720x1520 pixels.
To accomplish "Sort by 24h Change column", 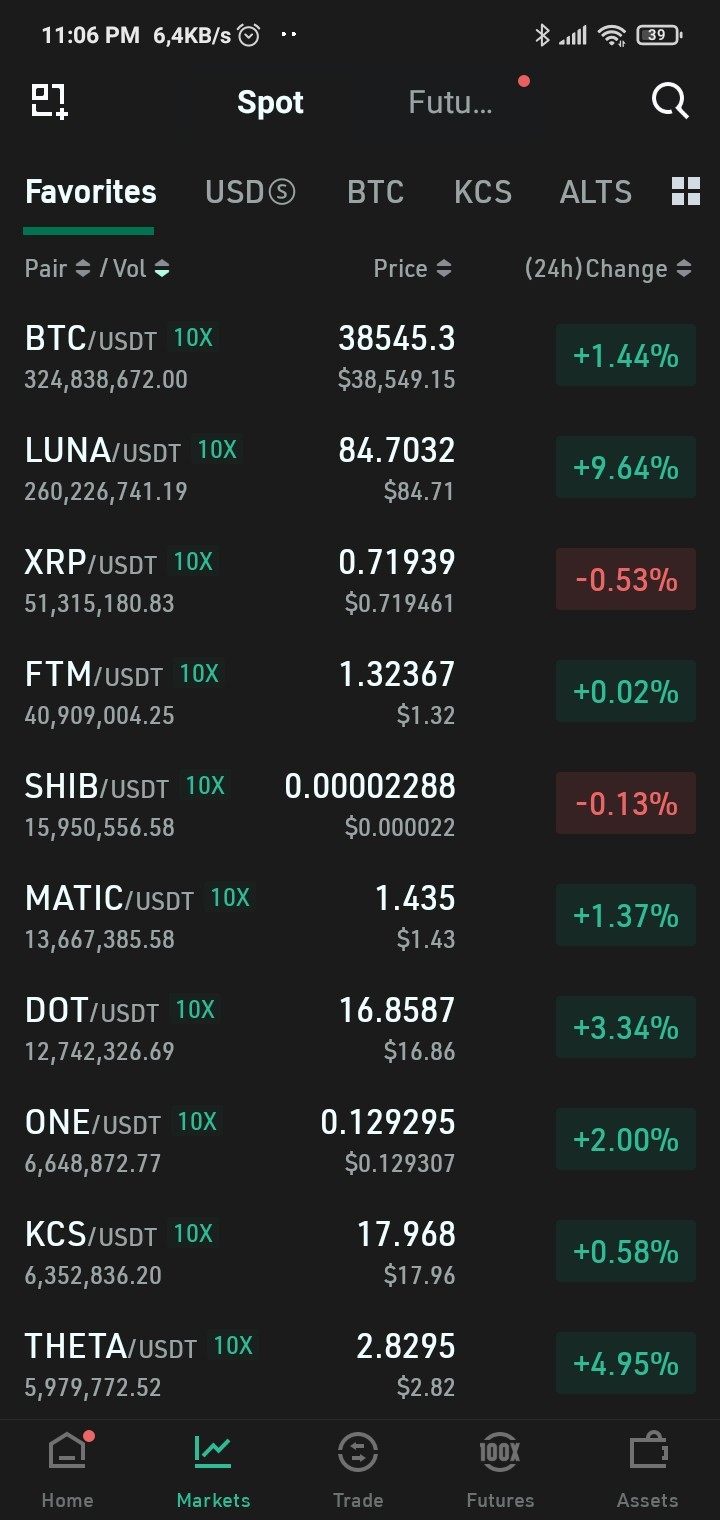I will click(x=608, y=268).
